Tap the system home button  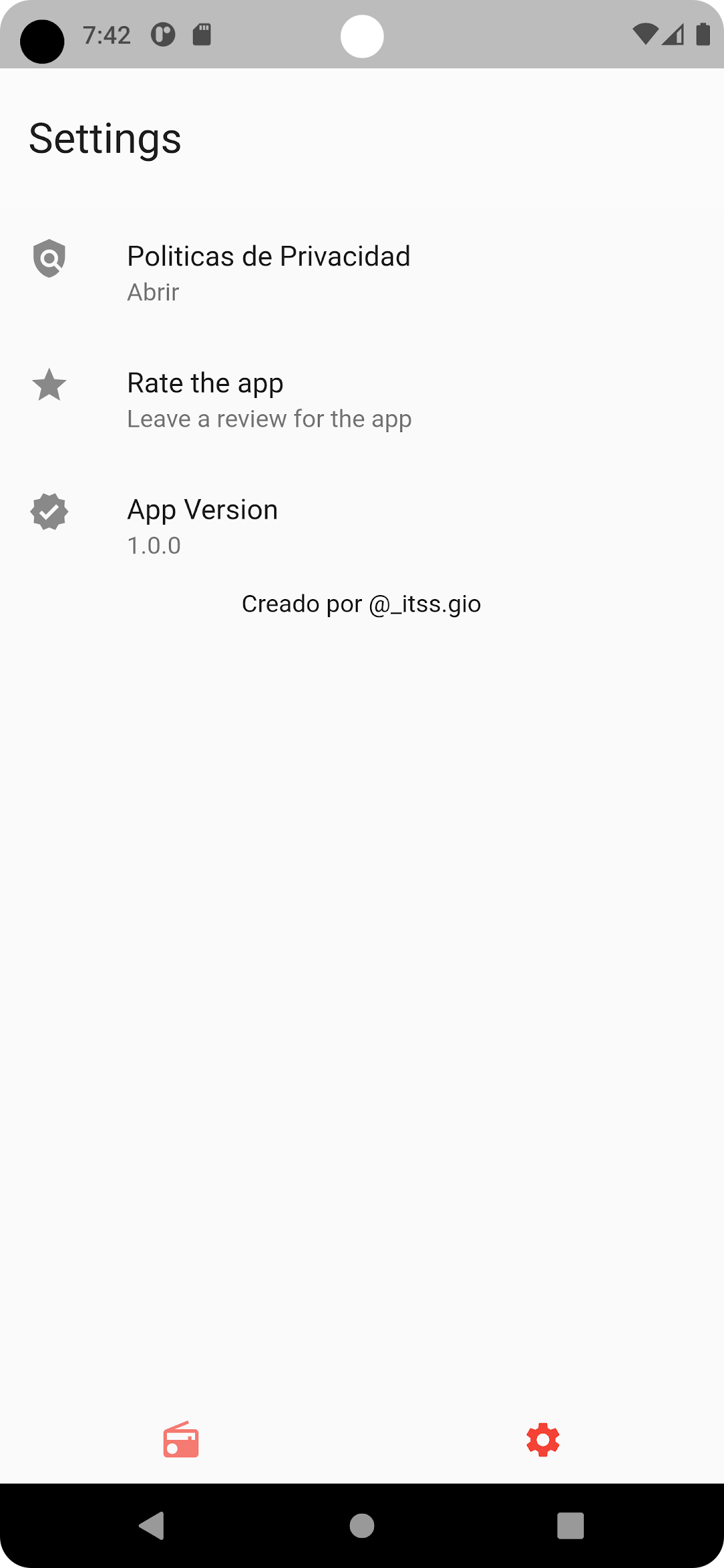pyautogui.click(x=362, y=1526)
